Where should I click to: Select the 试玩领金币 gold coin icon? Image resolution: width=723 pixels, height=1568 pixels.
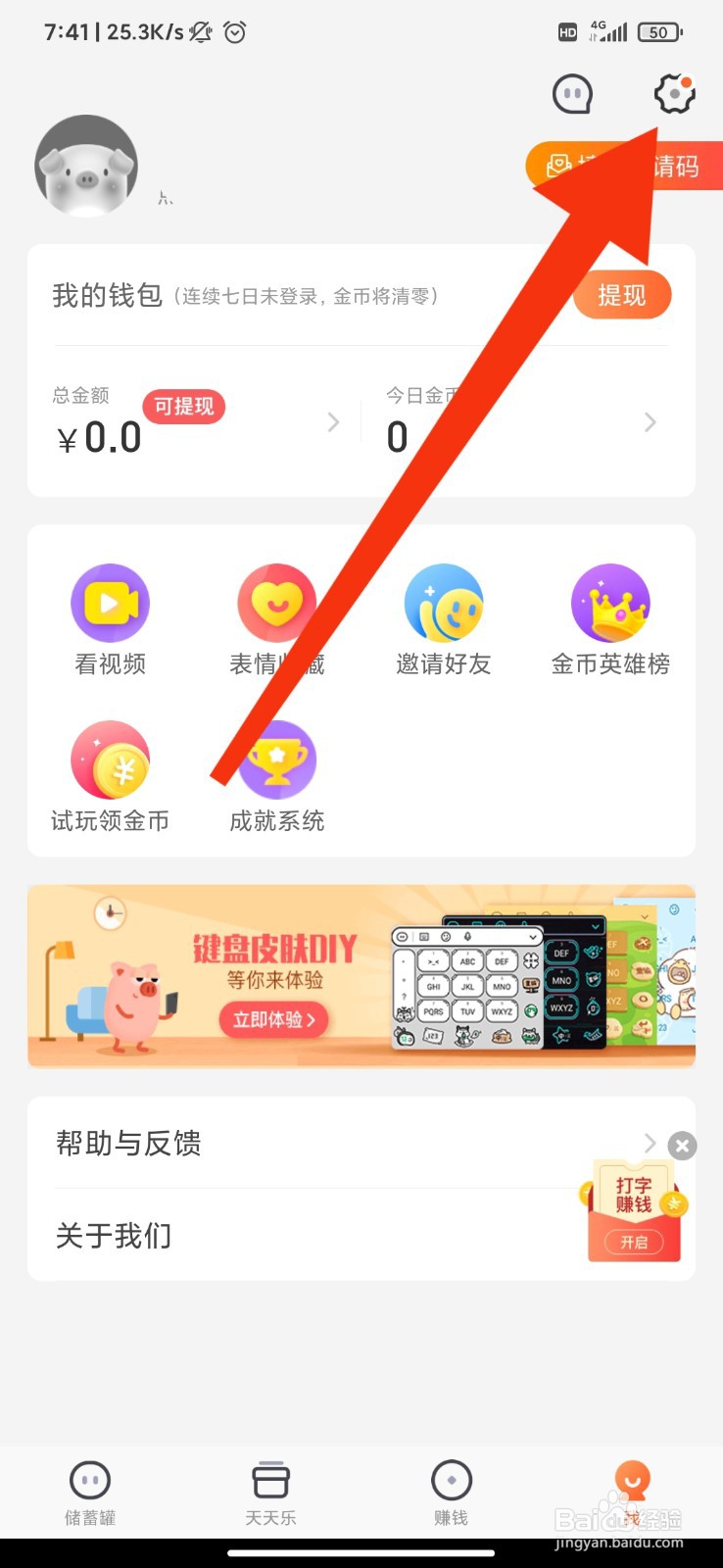pyautogui.click(x=110, y=760)
